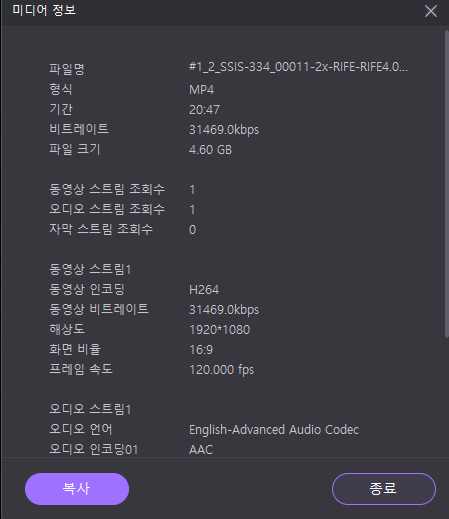The height and width of the screenshot is (519, 449).
Task: Close the media info dialog with X
Action: coord(431,11)
